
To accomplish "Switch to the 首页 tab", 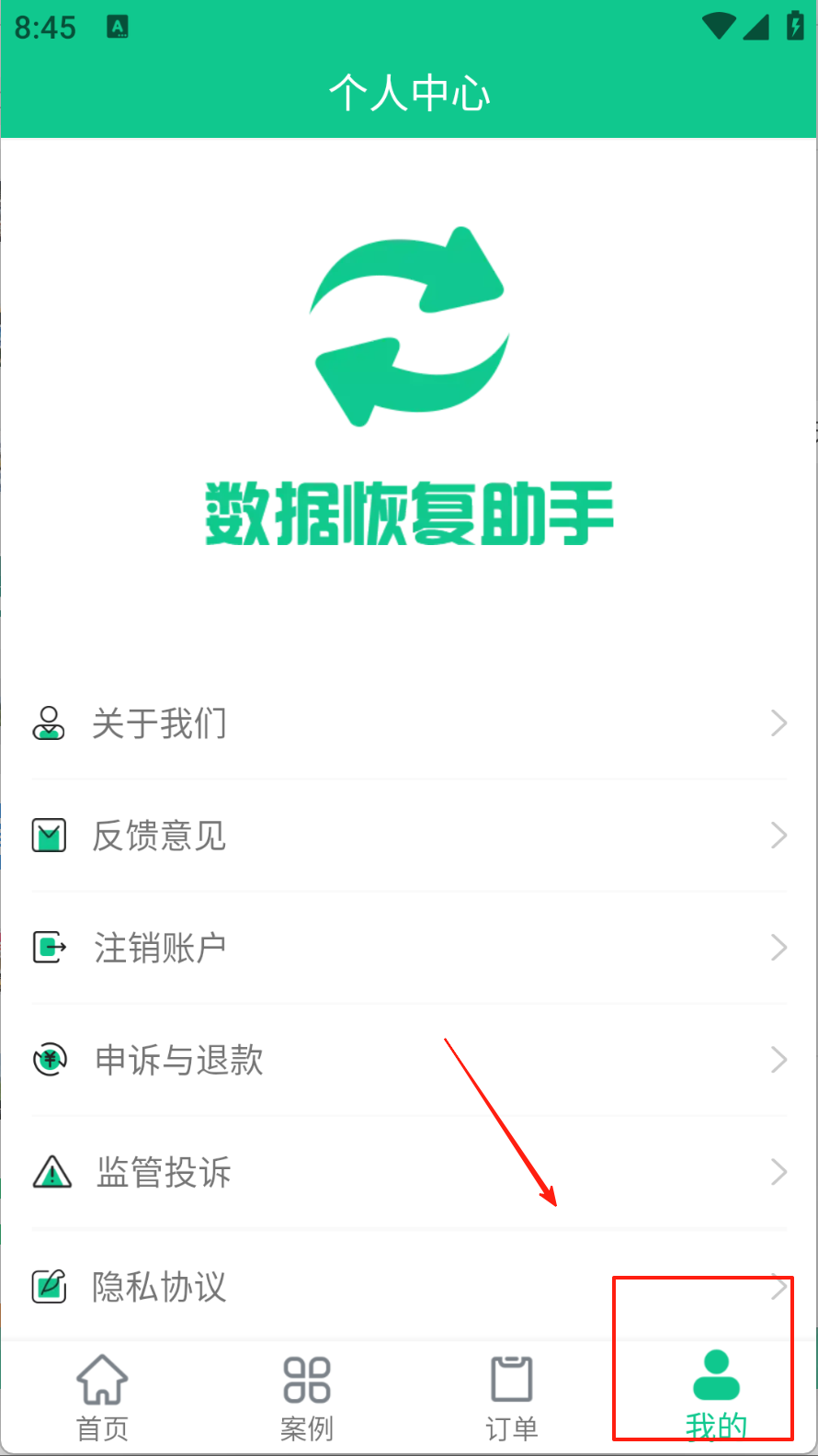I will point(102,1396).
